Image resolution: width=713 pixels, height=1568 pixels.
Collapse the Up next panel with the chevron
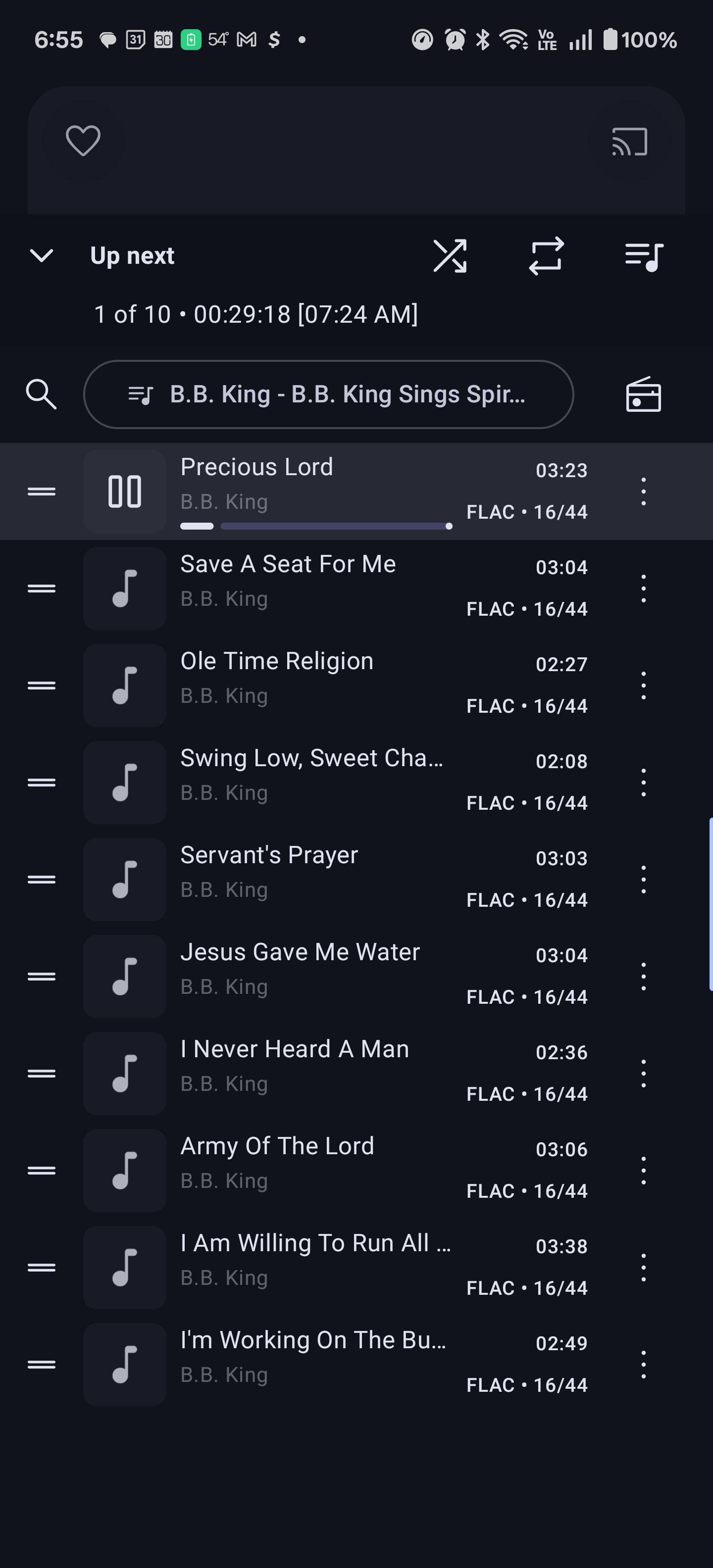coord(42,256)
